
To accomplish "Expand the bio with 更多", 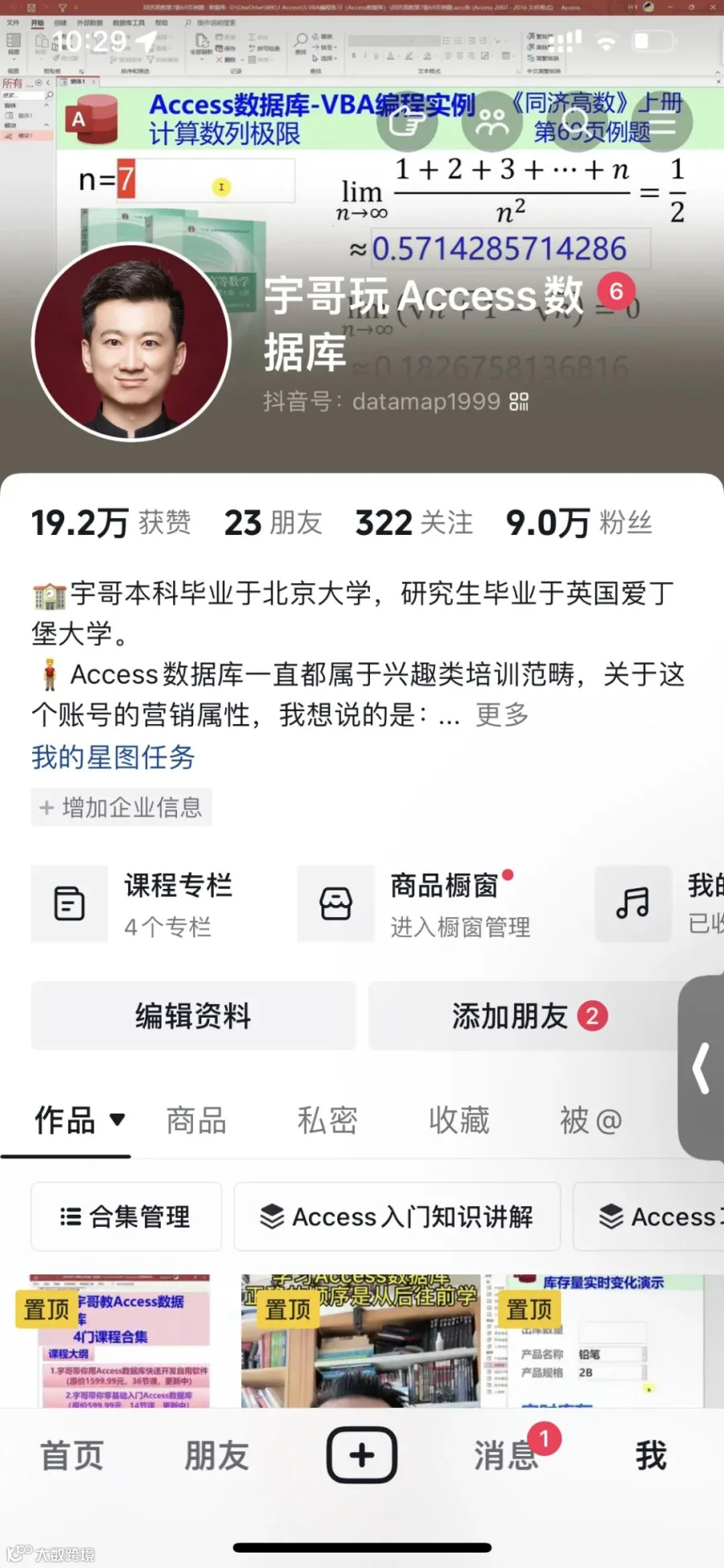I will click(x=502, y=714).
